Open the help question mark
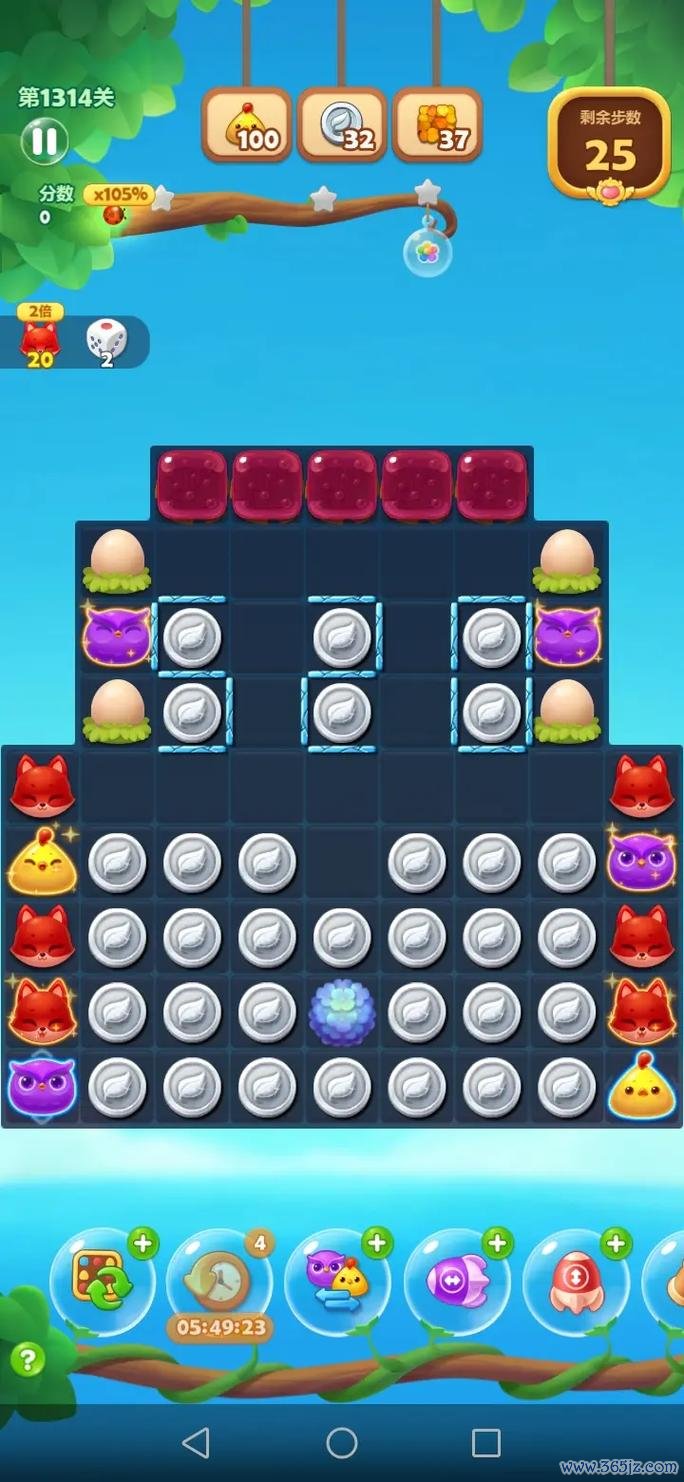 (x=27, y=1359)
